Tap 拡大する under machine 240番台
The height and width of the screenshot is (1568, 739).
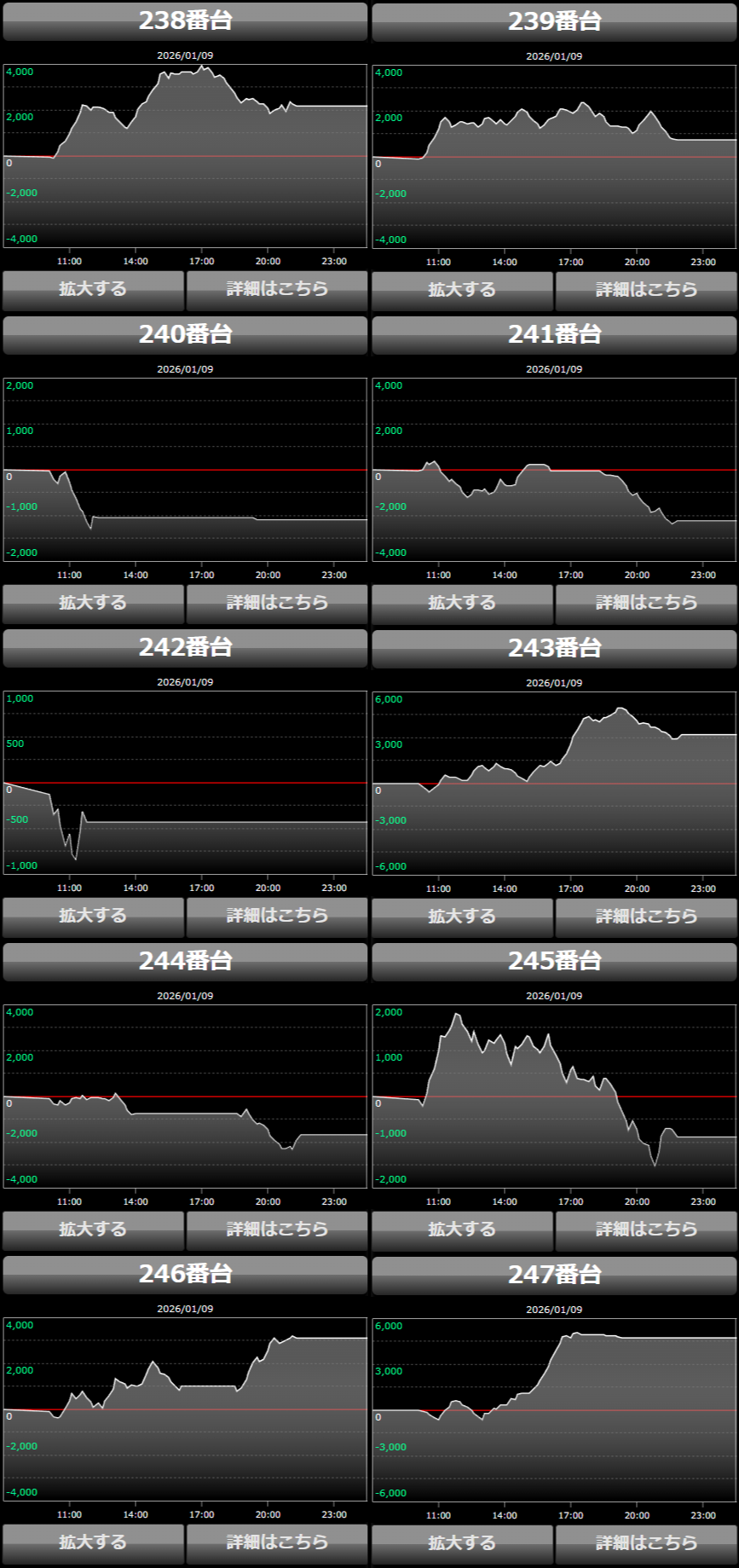pos(93,603)
